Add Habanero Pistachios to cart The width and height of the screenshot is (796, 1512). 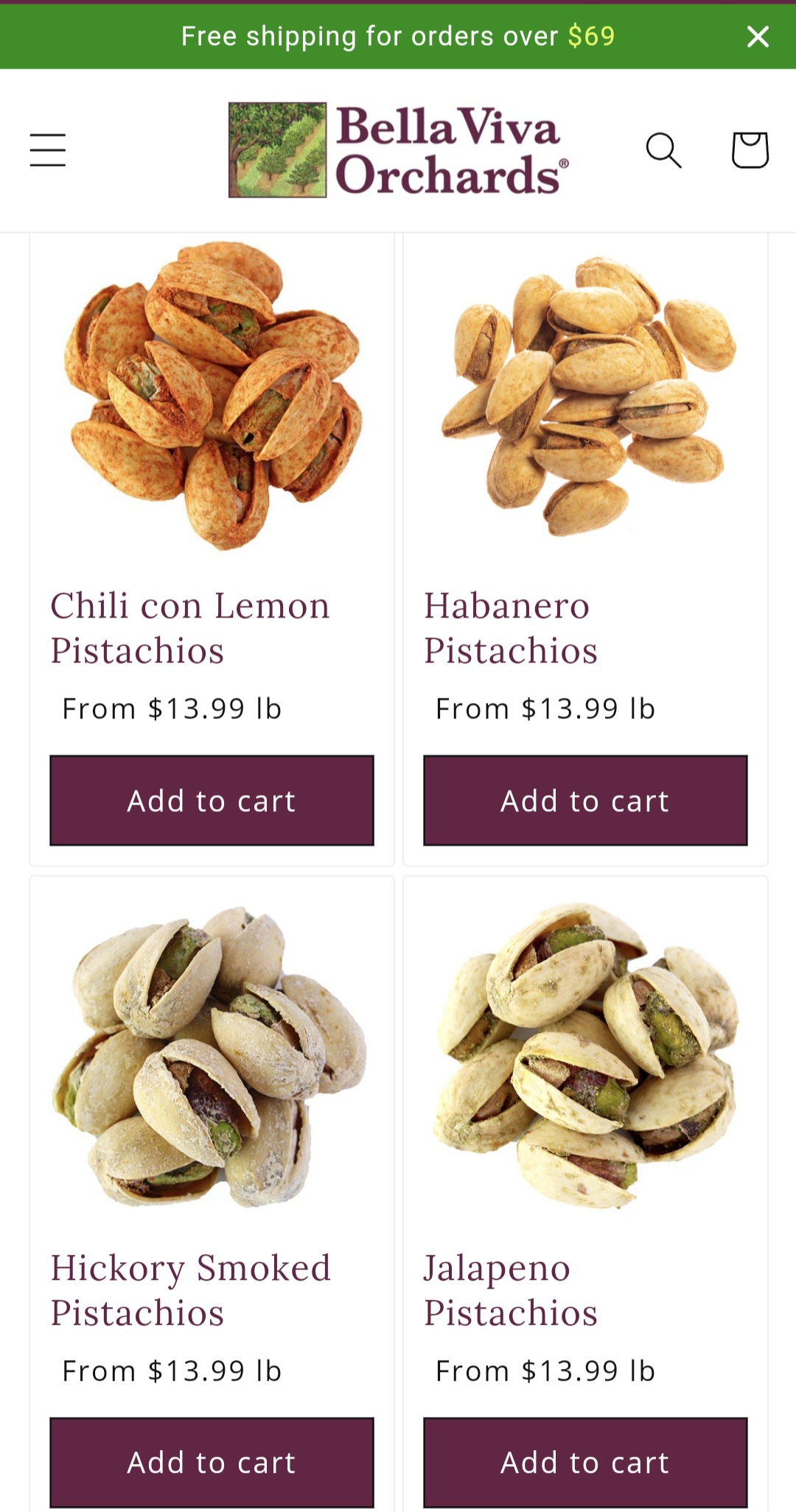pyautogui.click(x=585, y=800)
